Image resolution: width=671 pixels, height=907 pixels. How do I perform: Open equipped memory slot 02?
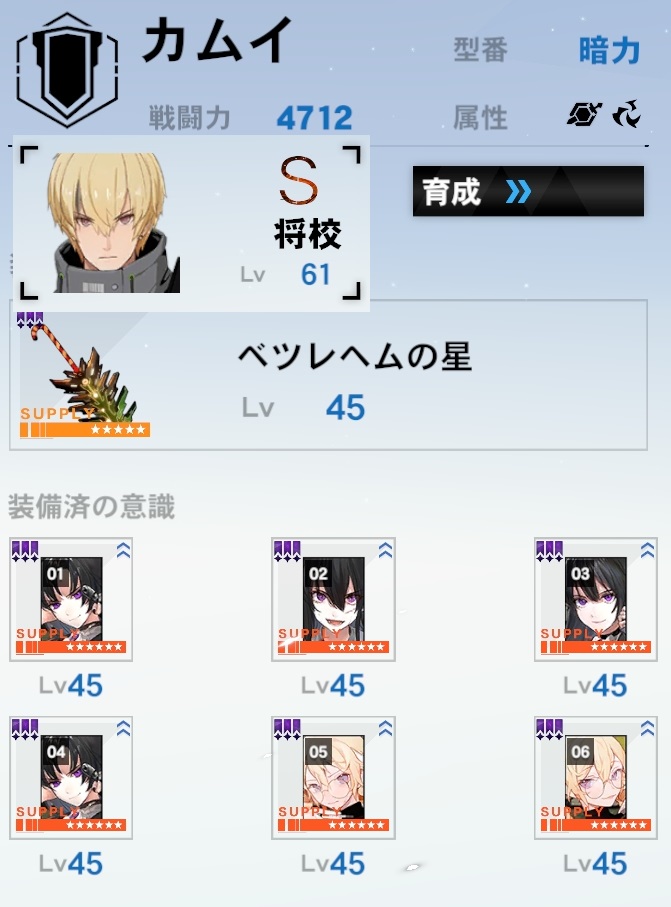coord(333,599)
